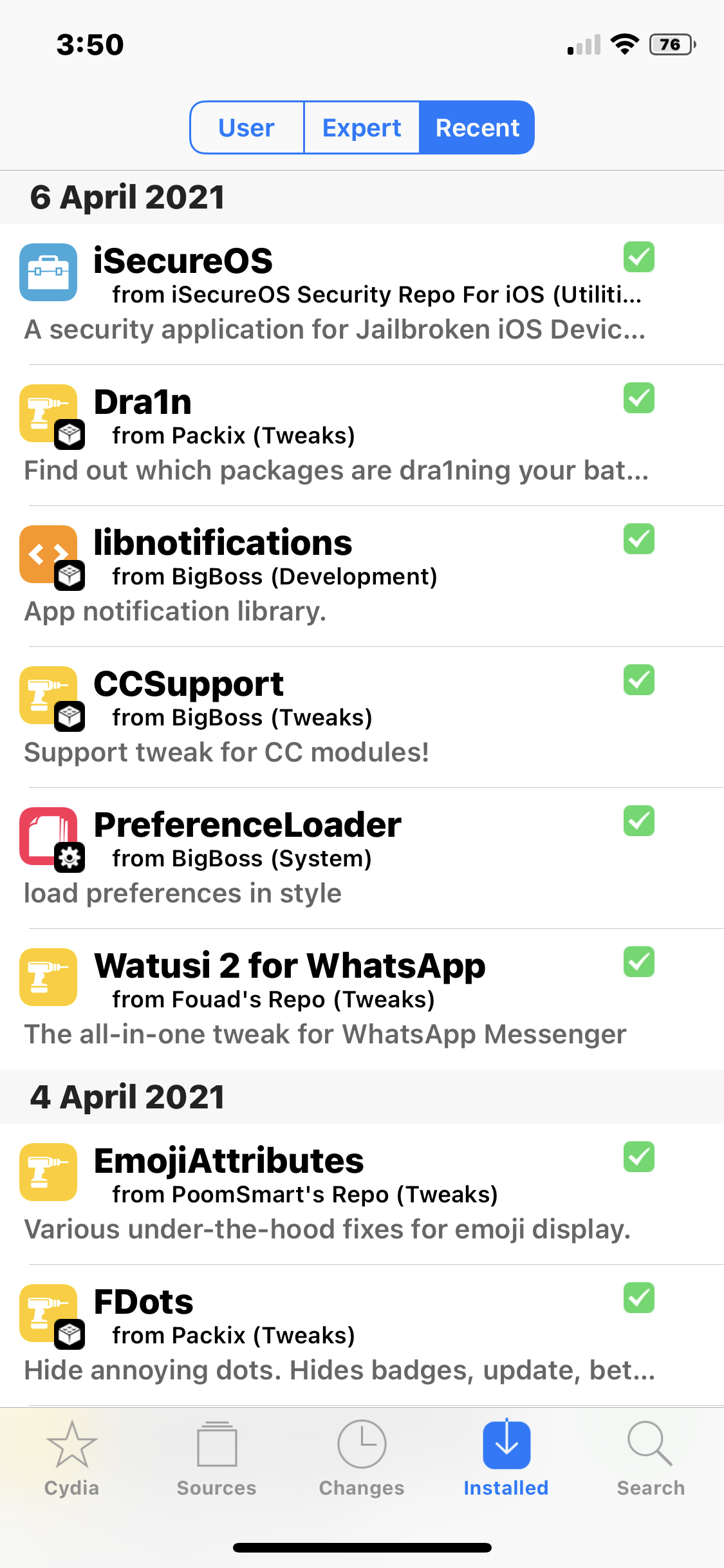Go to the Cydia home tab
Viewport: 724px width, 1568px height.
pyautogui.click(x=71, y=1459)
